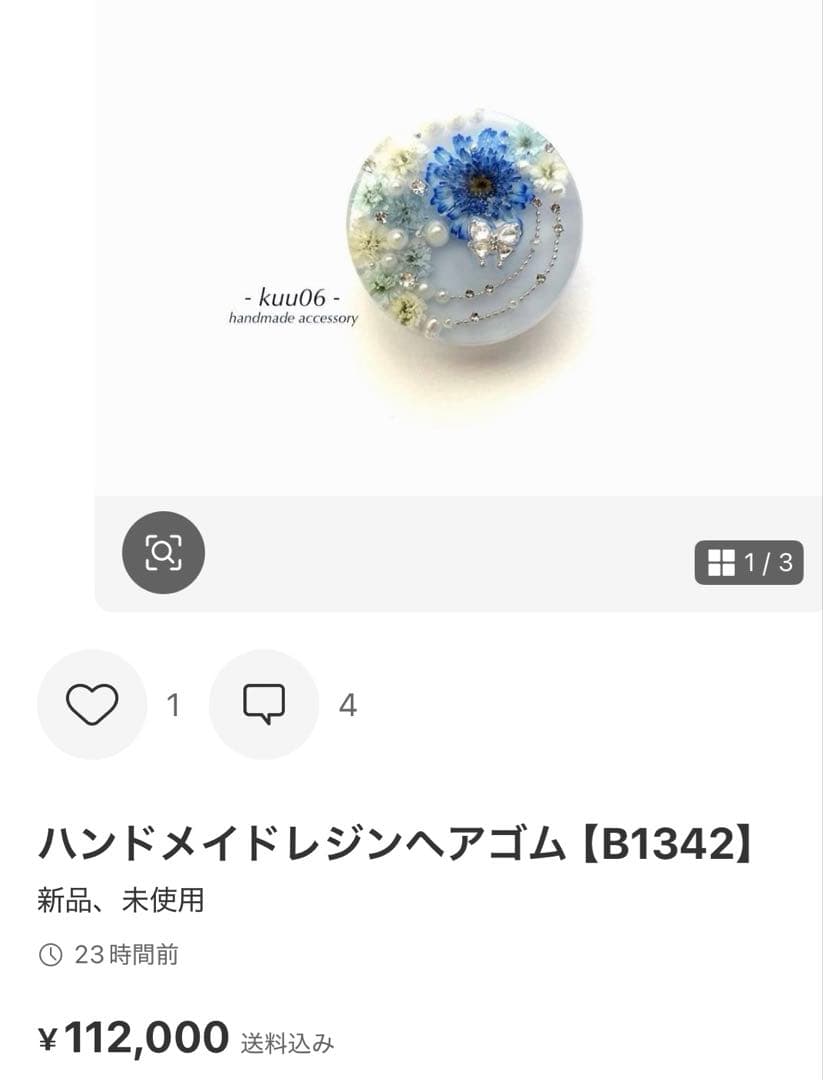Open the comments speech bubble

pos(264,704)
